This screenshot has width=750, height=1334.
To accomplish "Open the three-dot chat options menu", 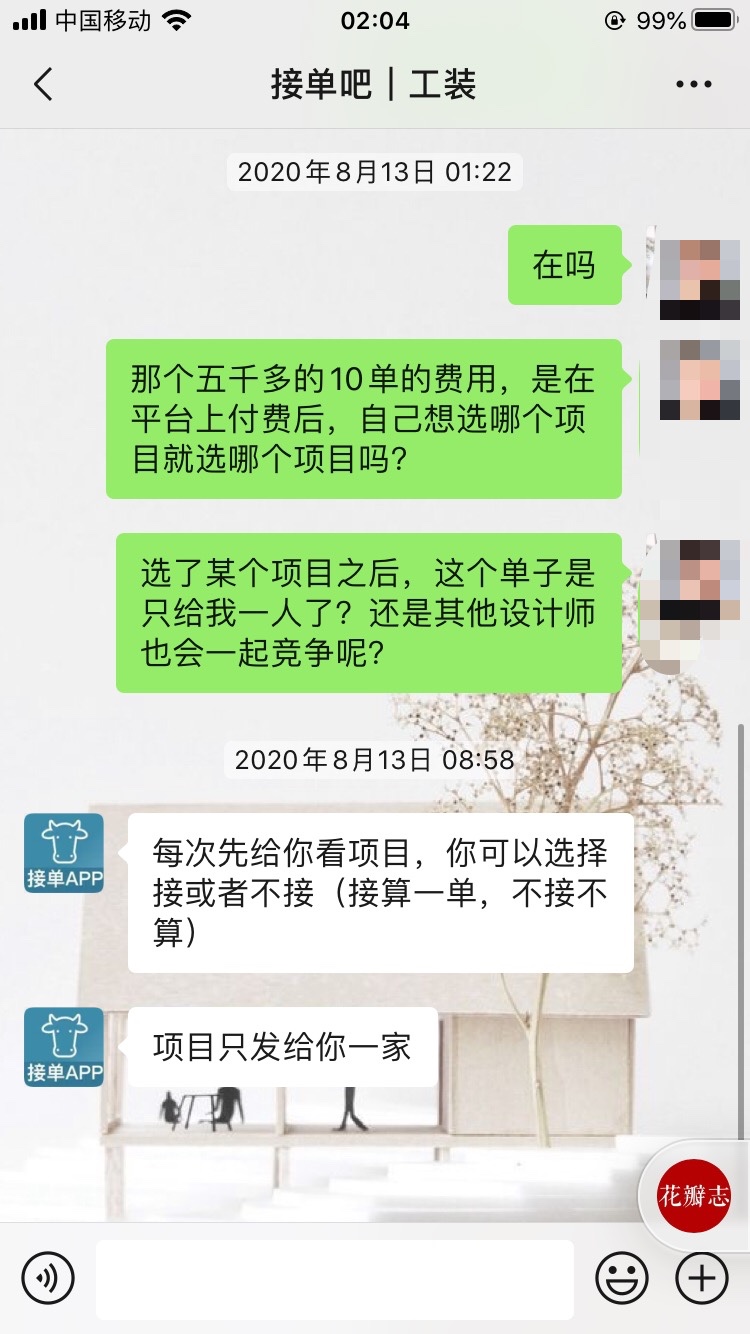I will pyautogui.click(x=693, y=85).
